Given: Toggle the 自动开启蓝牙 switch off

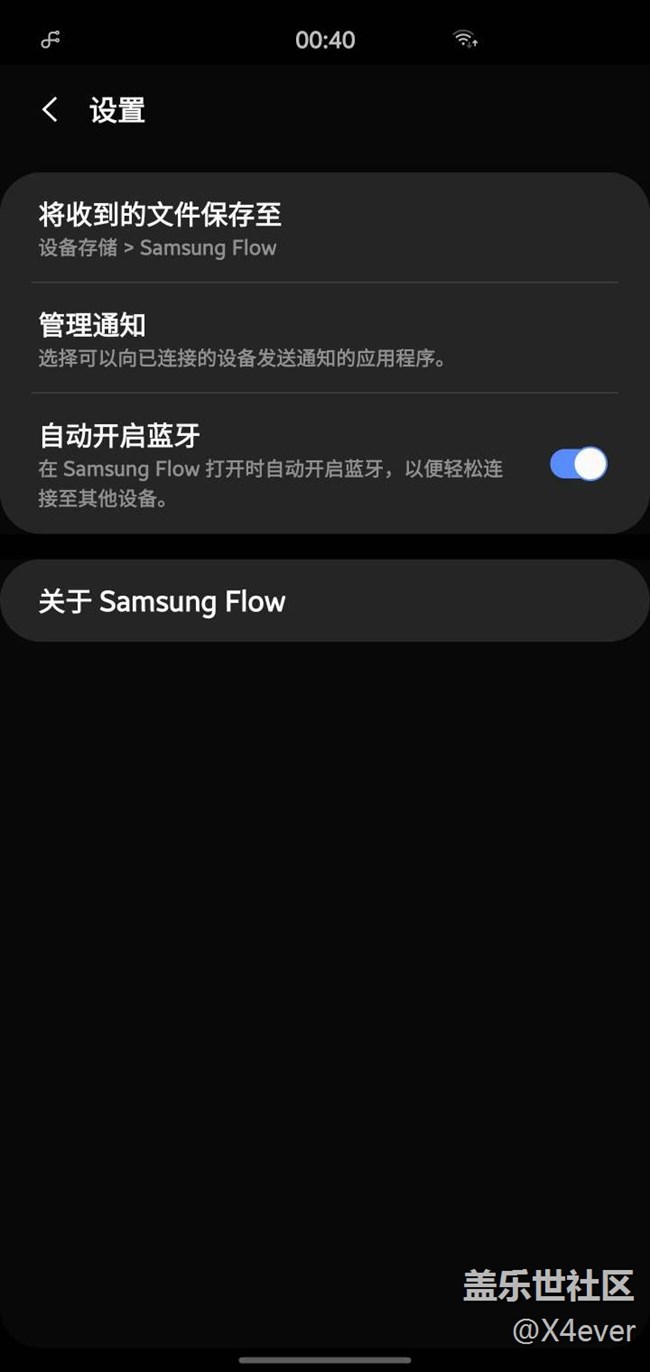Looking at the screenshot, I should click(578, 465).
